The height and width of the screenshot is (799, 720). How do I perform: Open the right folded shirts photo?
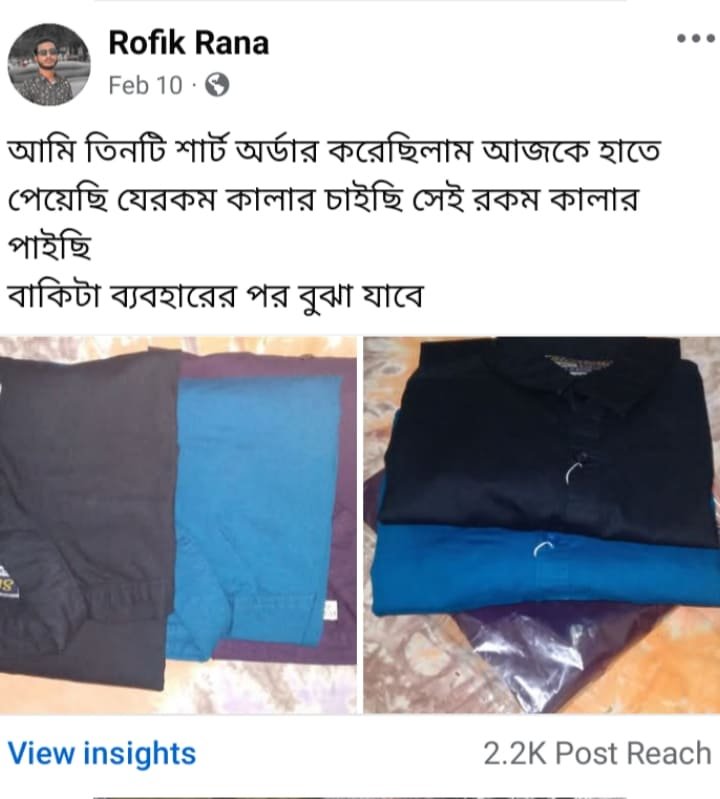click(x=541, y=524)
